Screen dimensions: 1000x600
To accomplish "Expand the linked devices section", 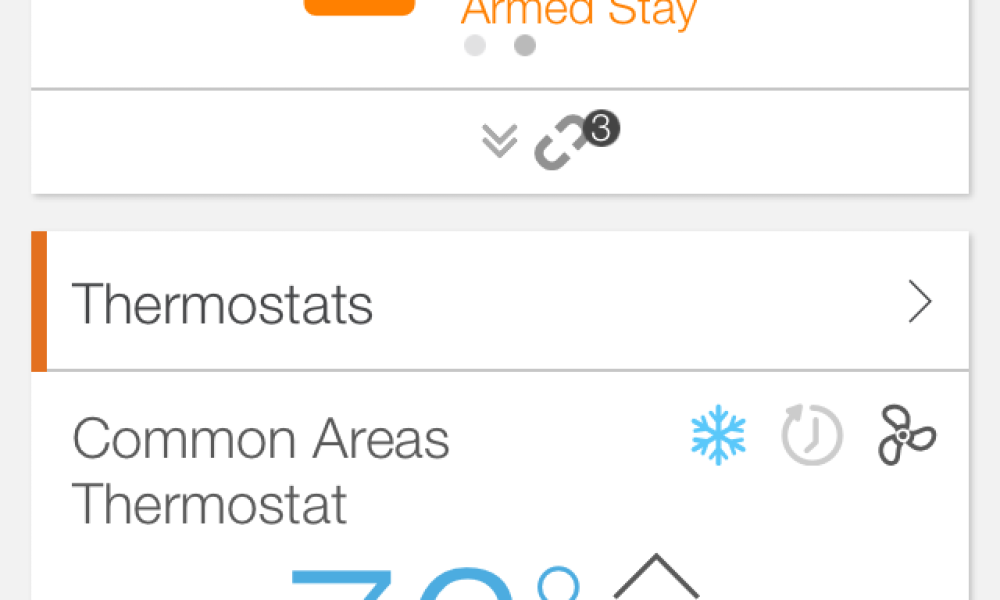I will pyautogui.click(x=499, y=142).
